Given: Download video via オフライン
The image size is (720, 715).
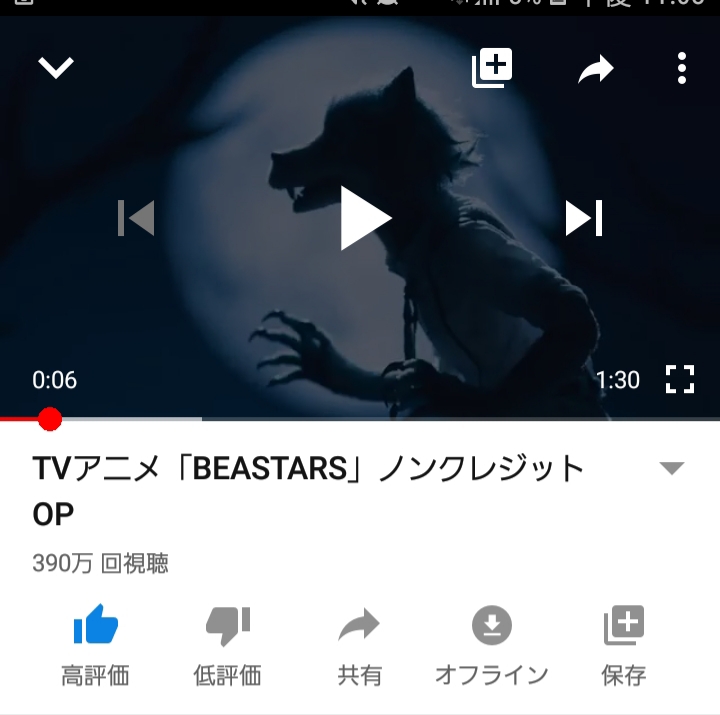Looking at the screenshot, I should click(x=491, y=645).
